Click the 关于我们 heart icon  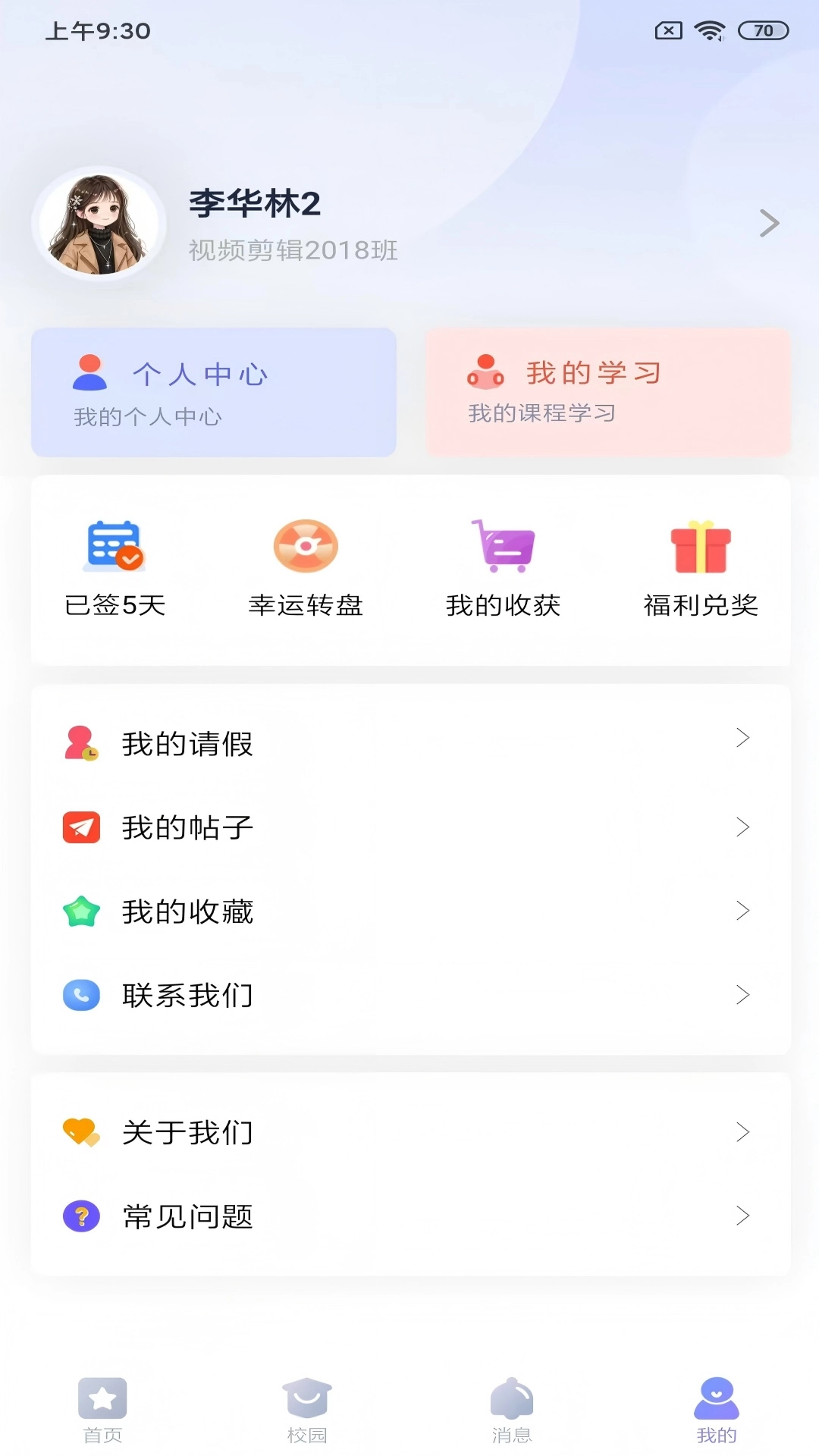pos(80,1131)
